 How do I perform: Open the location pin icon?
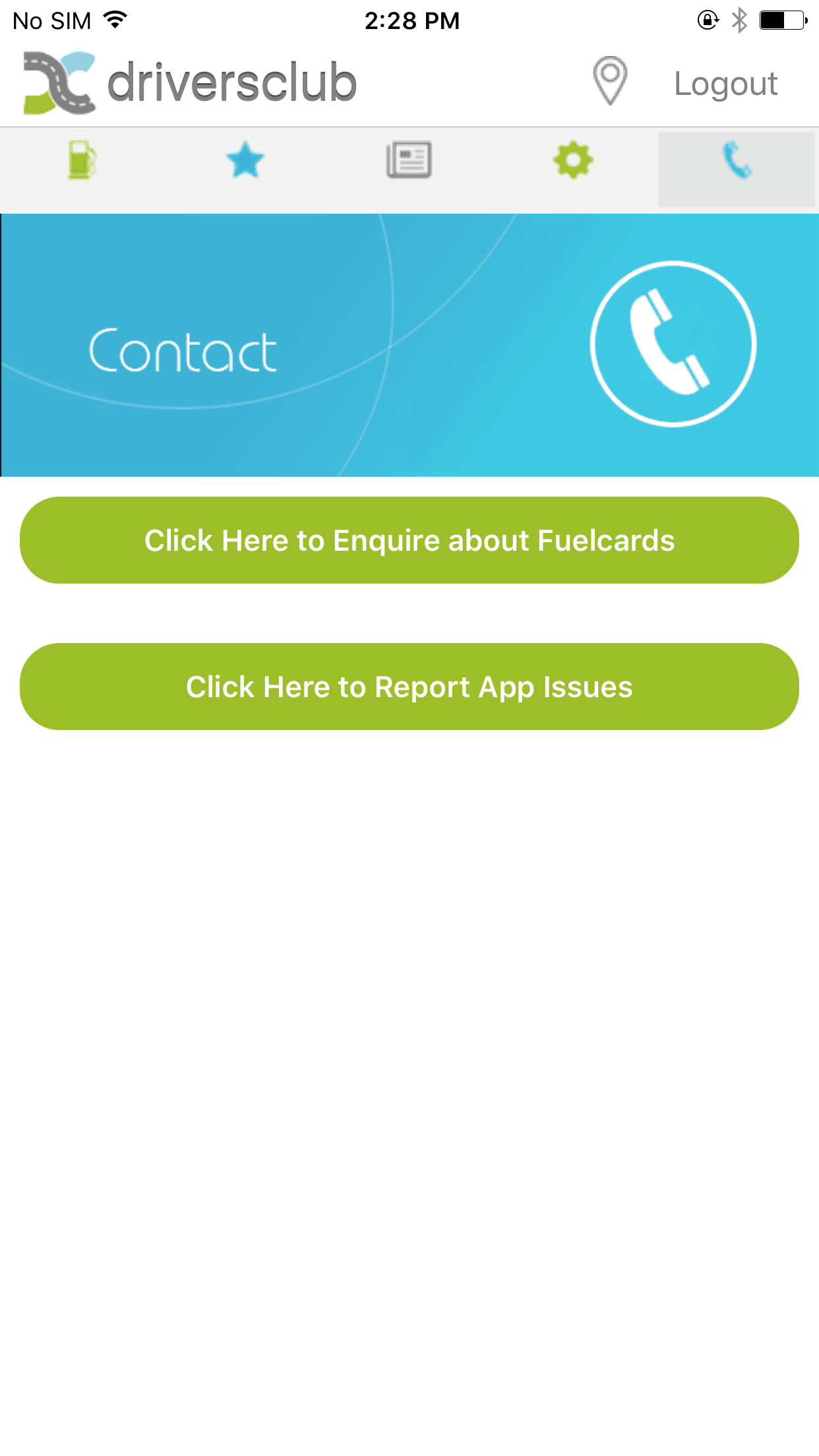(x=610, y=81)
